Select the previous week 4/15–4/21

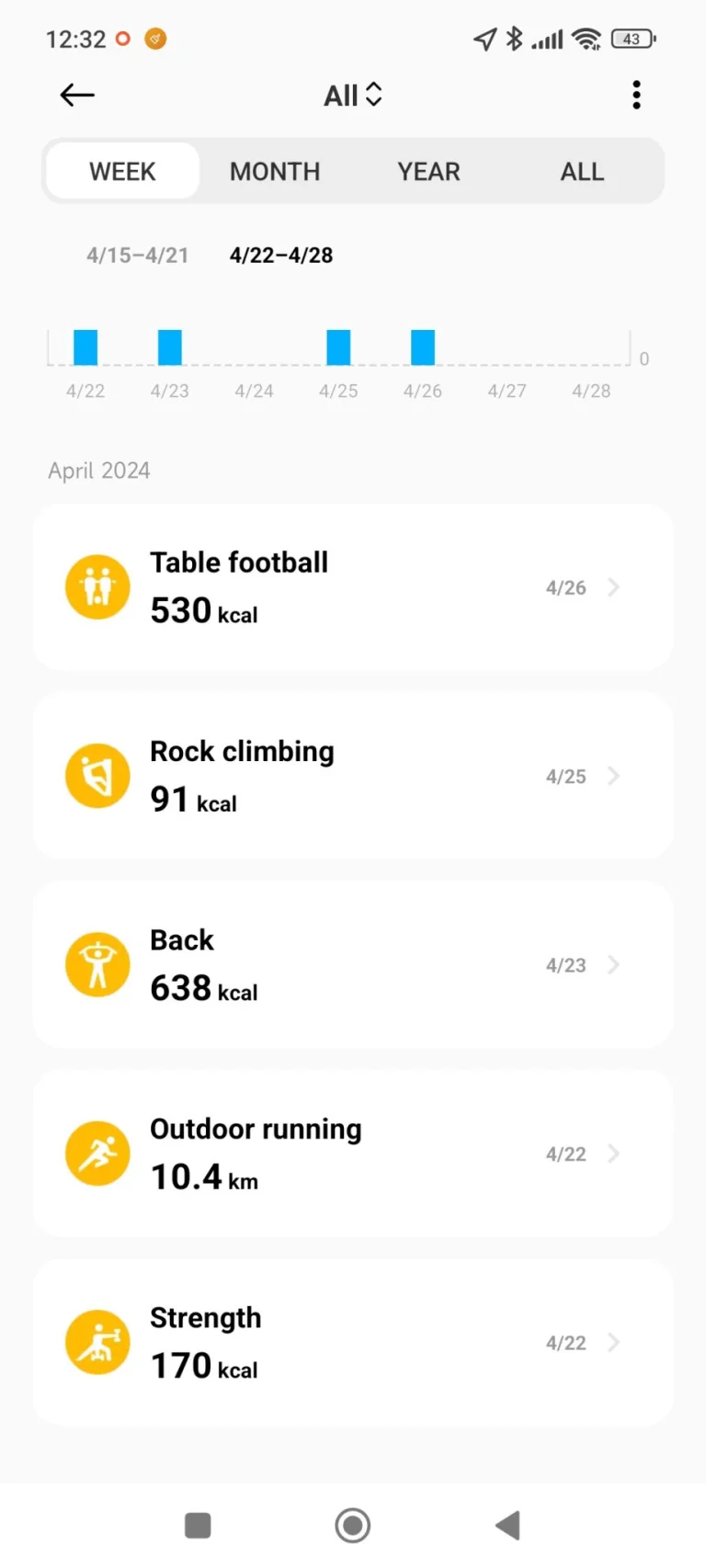[x=137, y=255]
